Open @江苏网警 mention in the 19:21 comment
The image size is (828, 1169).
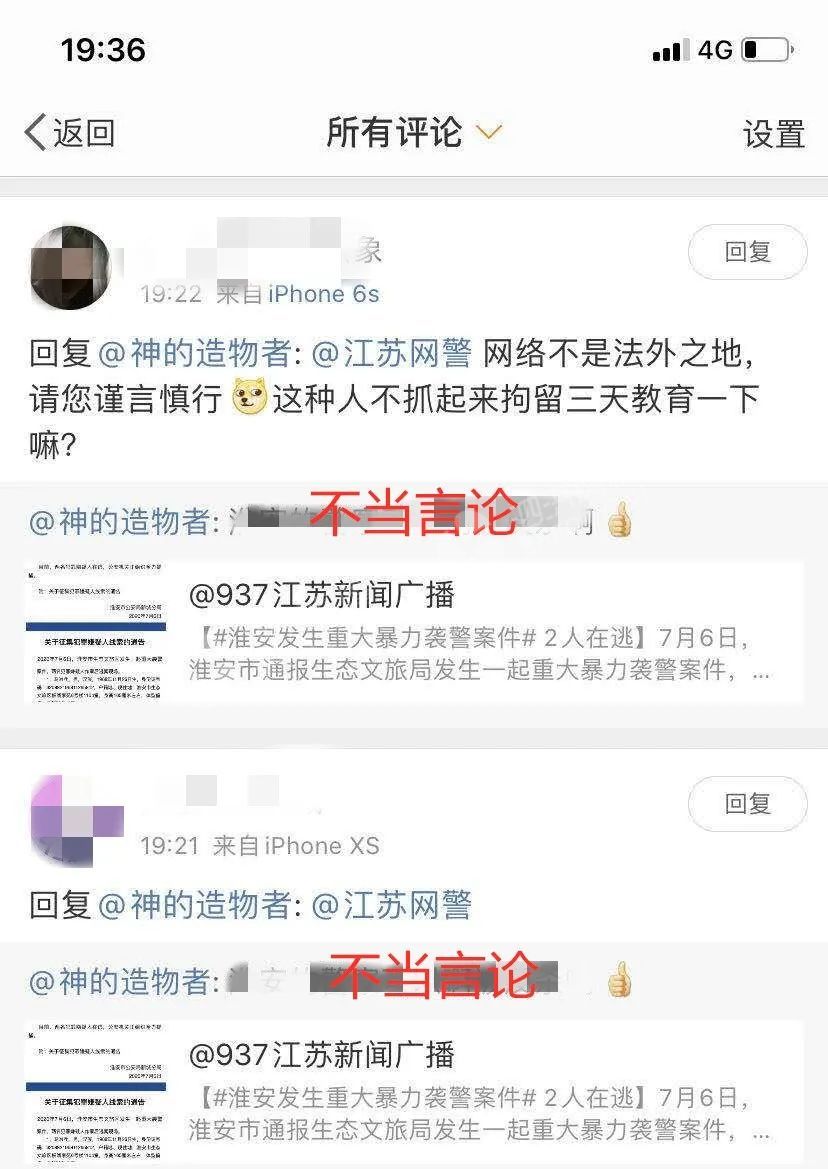(392, 905)
